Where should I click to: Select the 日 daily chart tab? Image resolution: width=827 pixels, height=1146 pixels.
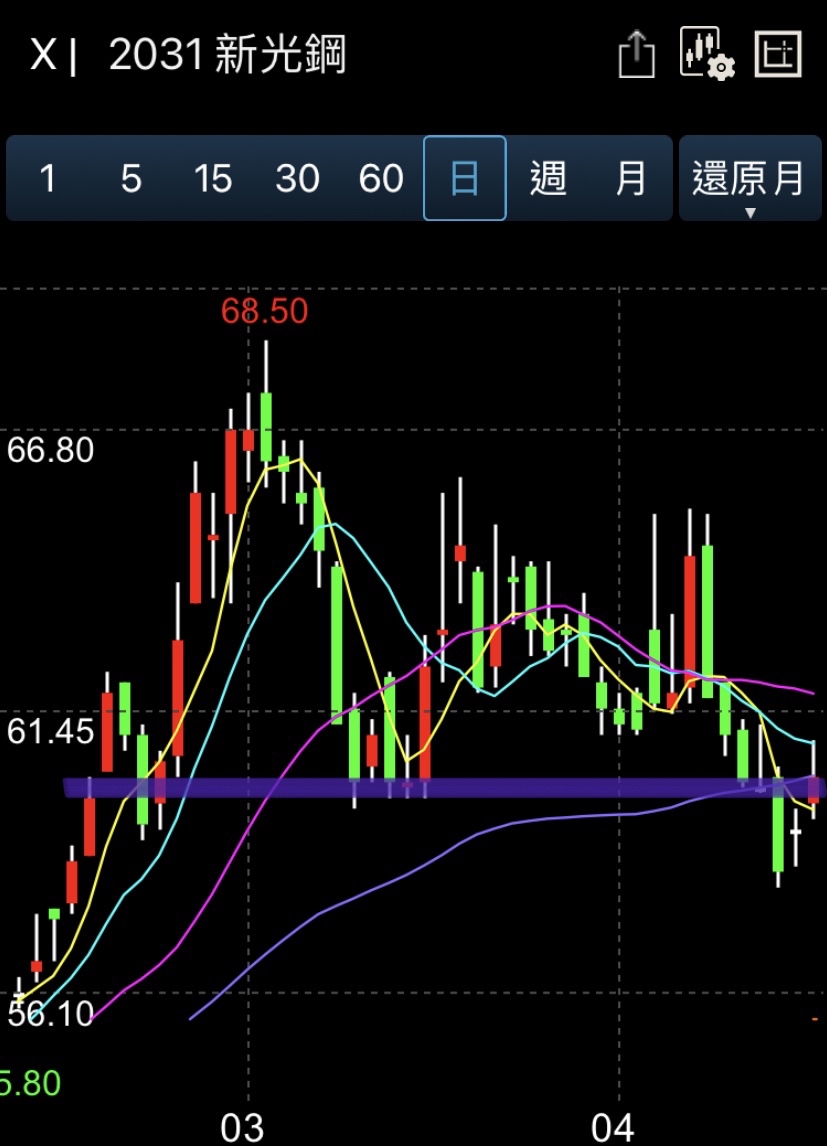465,179
